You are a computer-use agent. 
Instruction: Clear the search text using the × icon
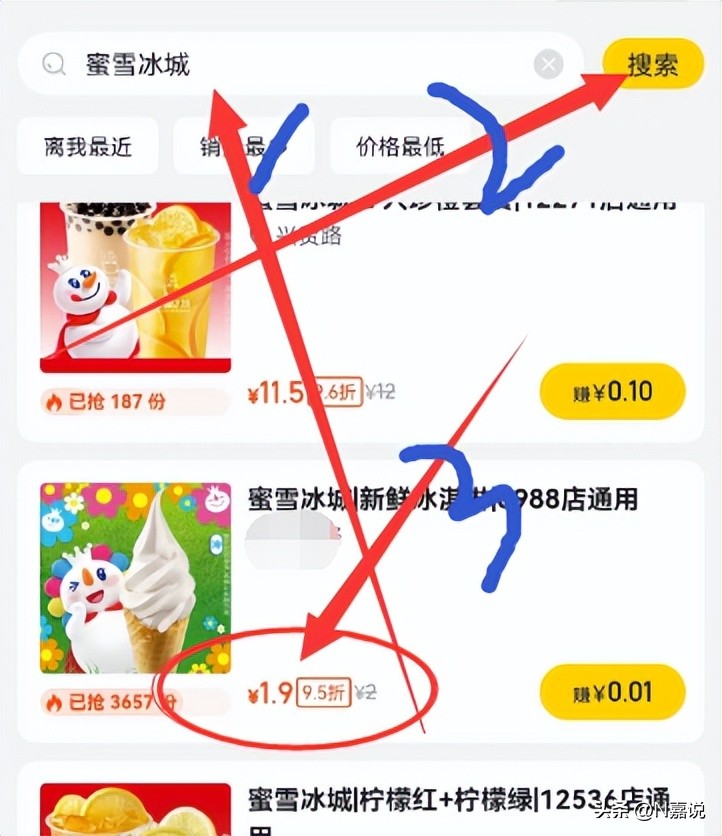[x=548, y=63]
